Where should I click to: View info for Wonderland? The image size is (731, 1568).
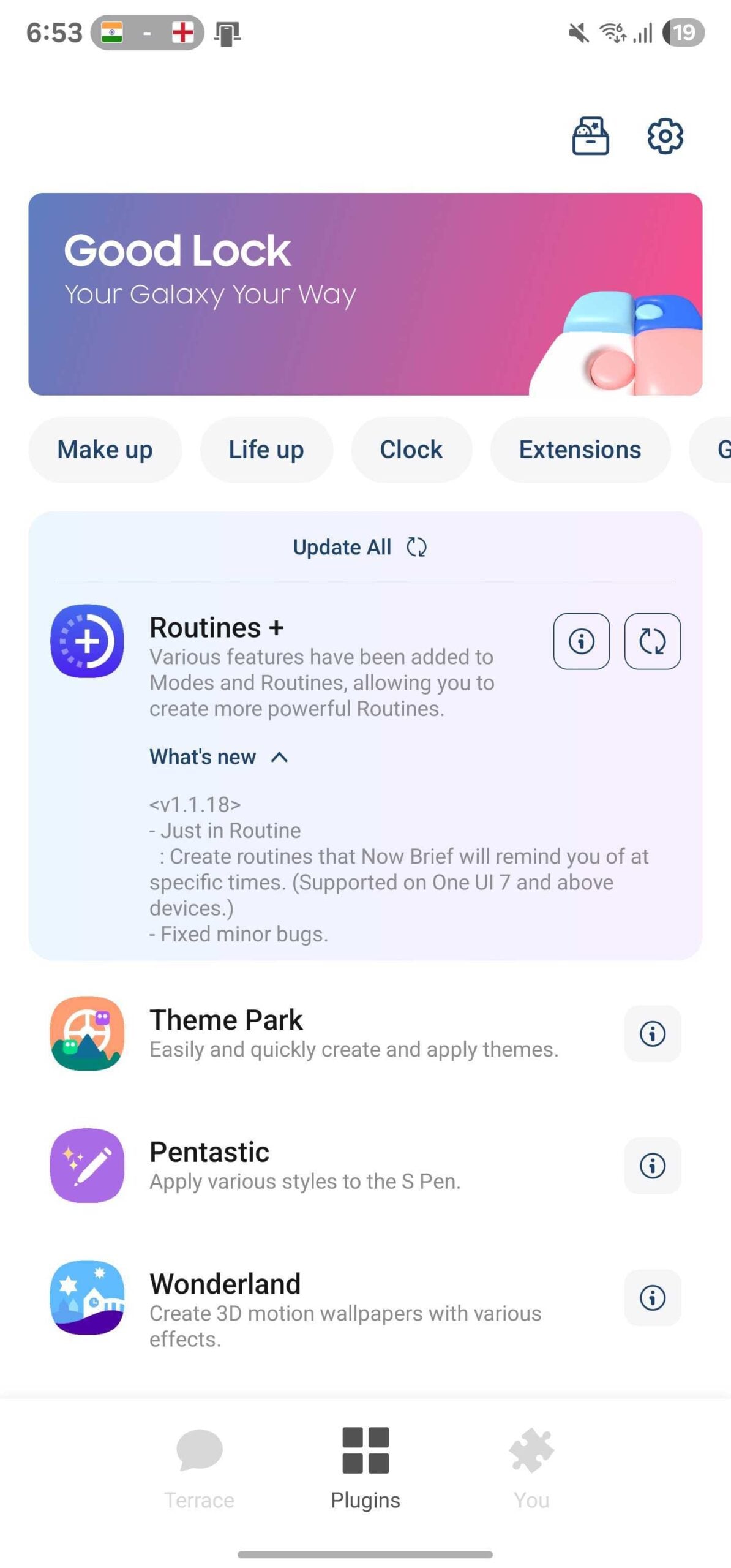click(x=652, y=1298)
